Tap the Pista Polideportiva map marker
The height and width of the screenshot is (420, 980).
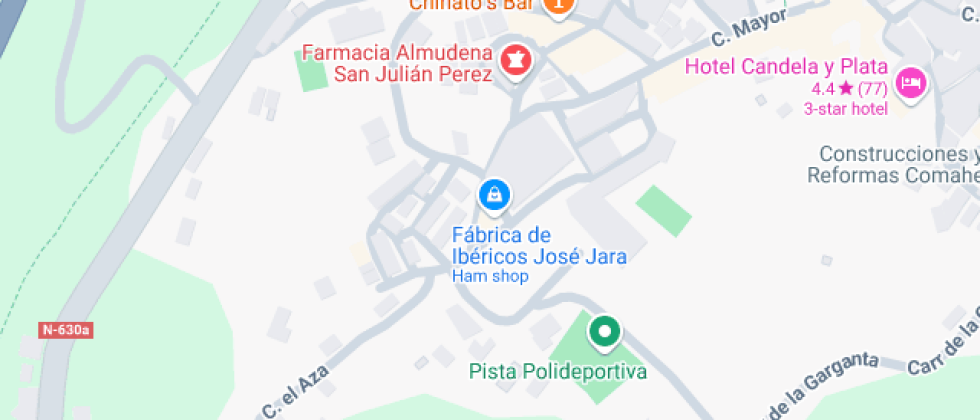pyautogui.click(x=603, y=332)
